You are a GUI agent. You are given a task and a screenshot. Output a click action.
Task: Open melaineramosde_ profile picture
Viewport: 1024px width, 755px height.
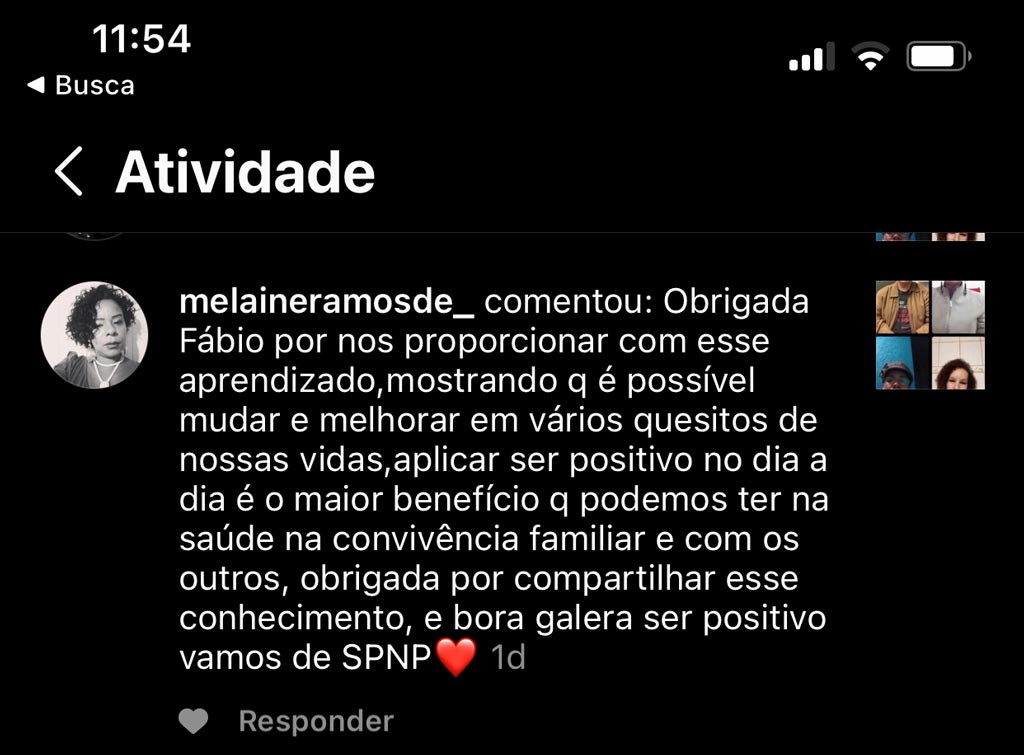coord(94,335)
